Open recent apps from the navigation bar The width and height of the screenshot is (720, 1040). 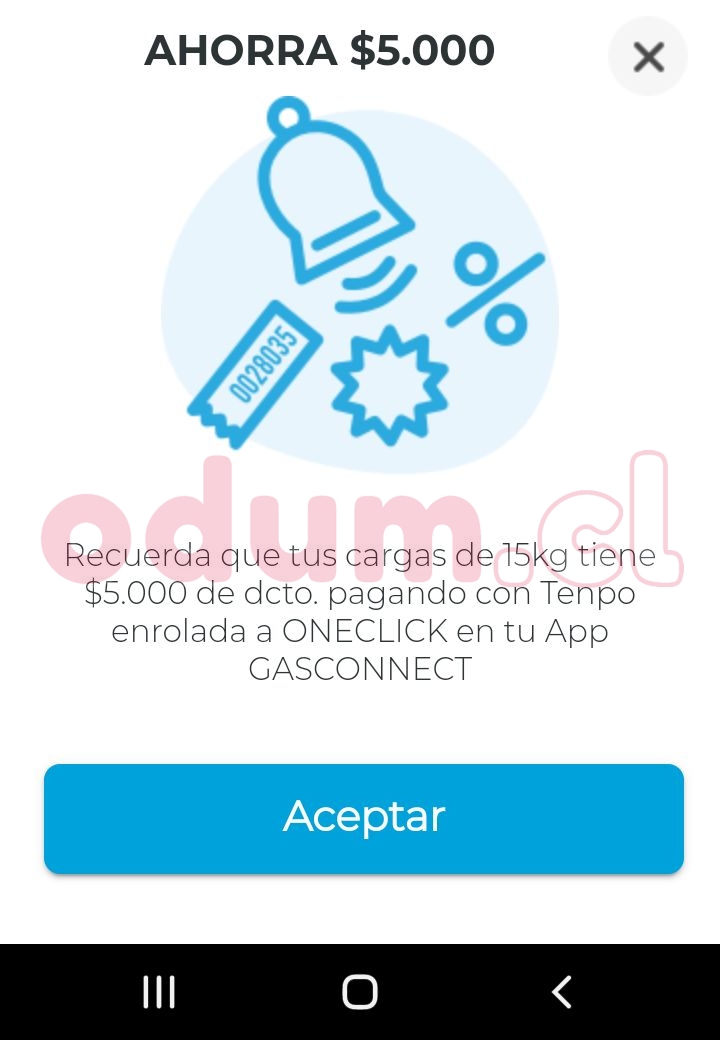[159, 992]
